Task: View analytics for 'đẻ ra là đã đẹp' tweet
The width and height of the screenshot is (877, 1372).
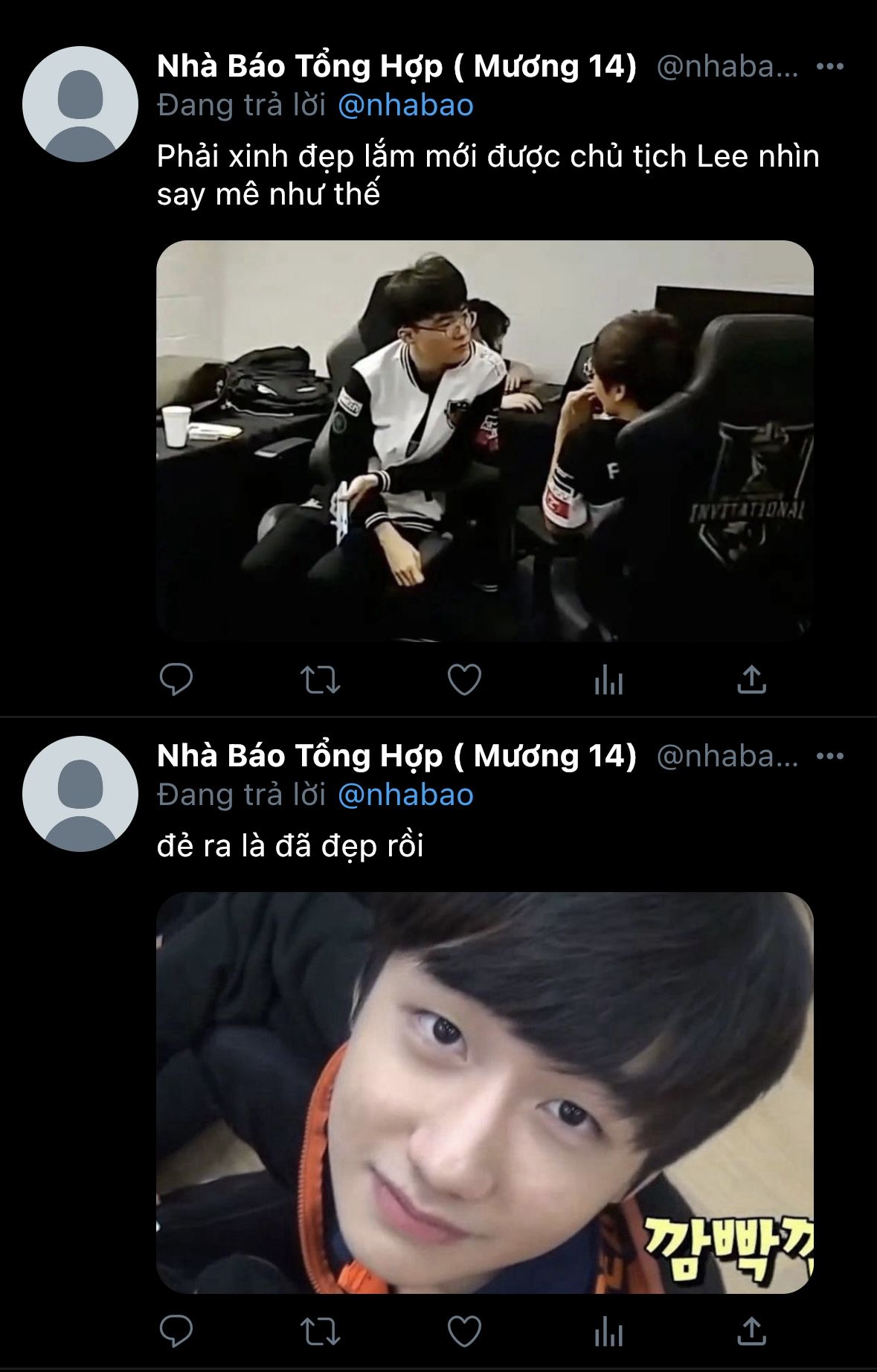Action: pyautogui.click(x=608, y=1331)
